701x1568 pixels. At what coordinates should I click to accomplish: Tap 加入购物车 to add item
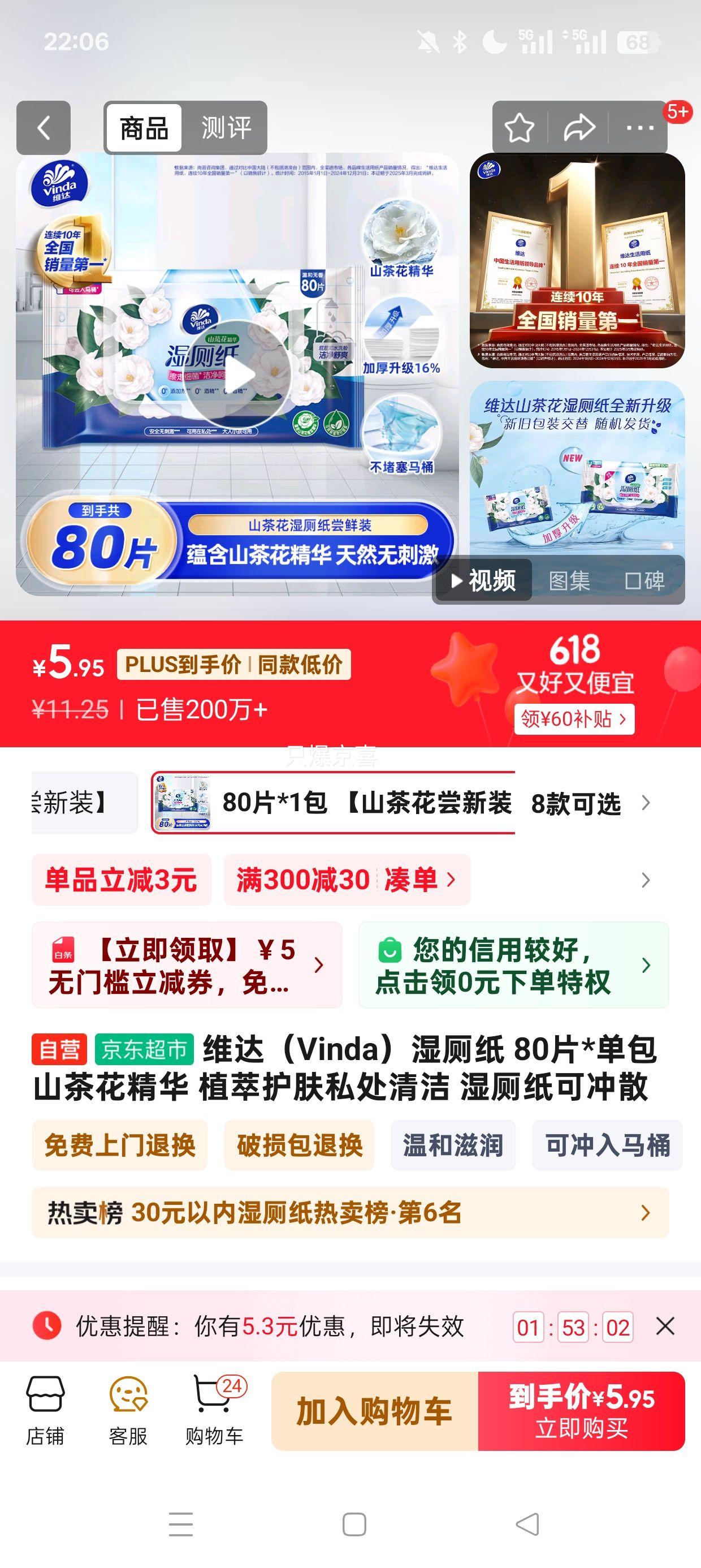click(x=374, y=1411)
